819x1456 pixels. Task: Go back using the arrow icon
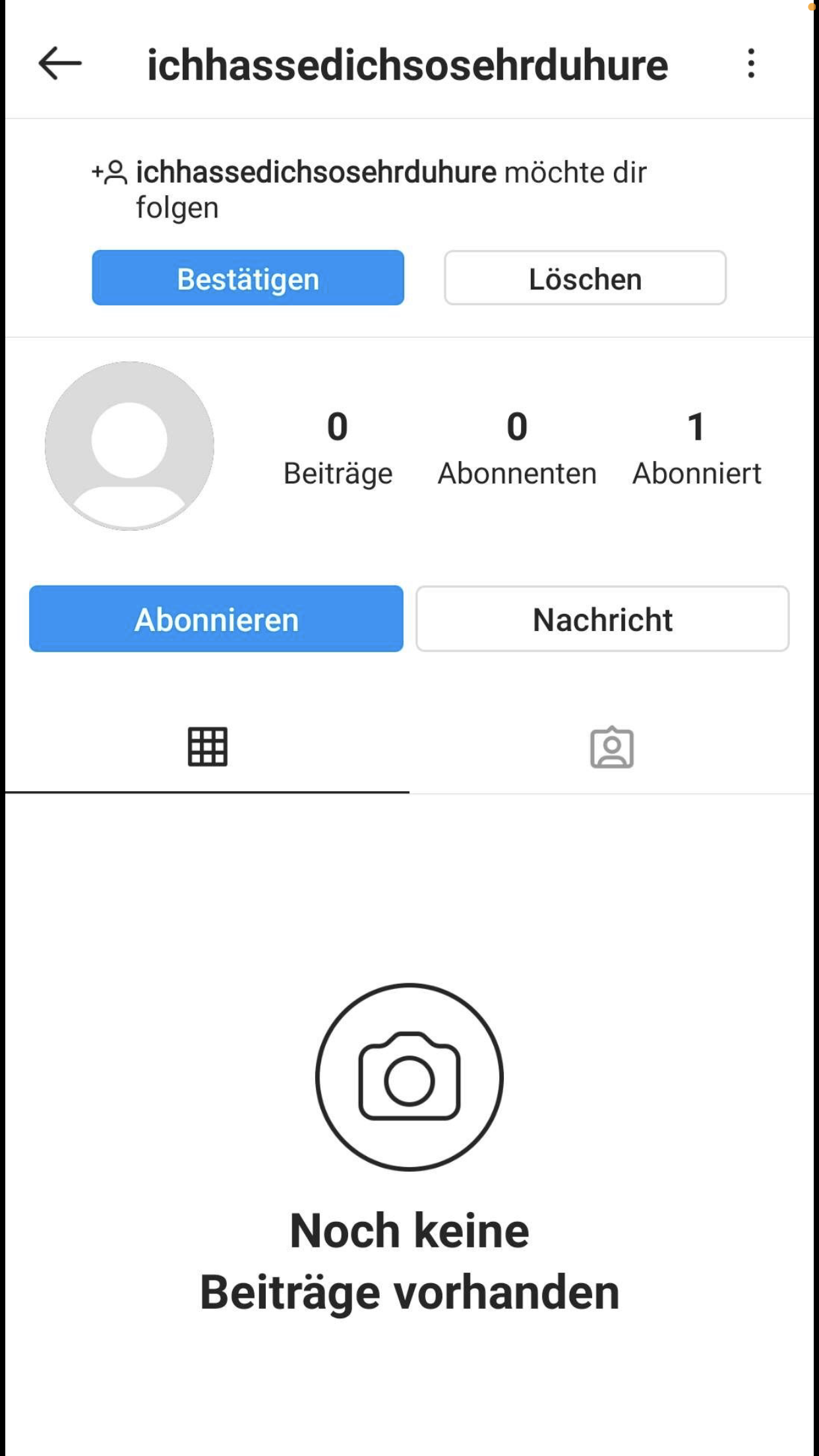[60, 63]
